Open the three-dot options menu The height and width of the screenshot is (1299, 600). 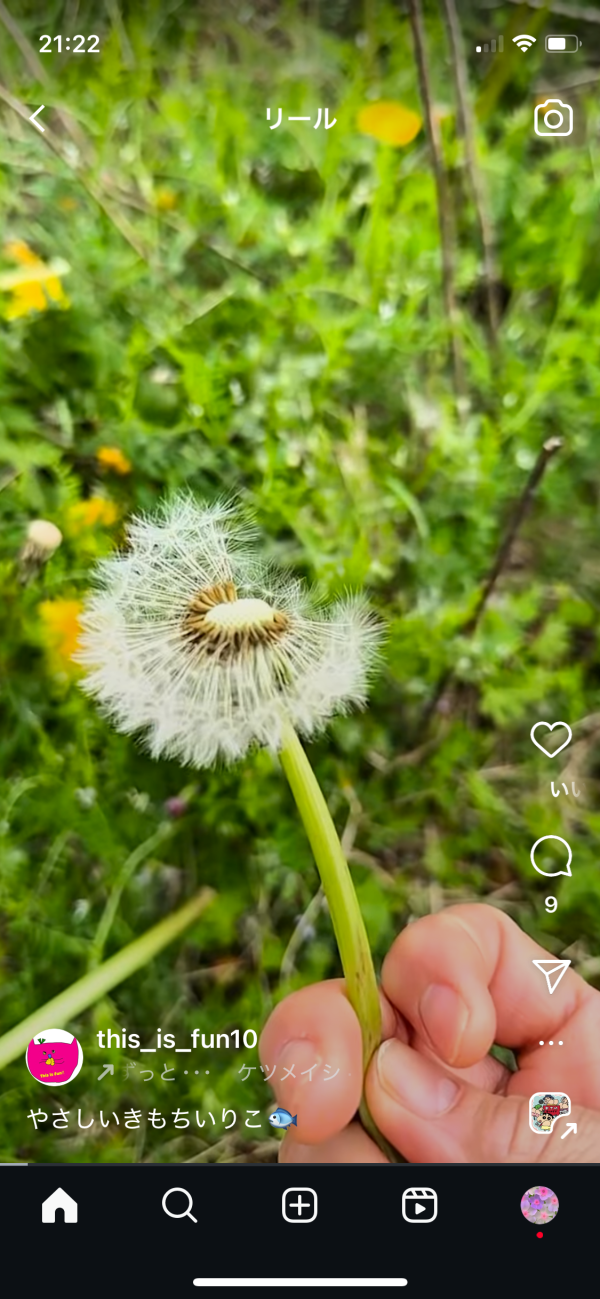(551, 1042)
